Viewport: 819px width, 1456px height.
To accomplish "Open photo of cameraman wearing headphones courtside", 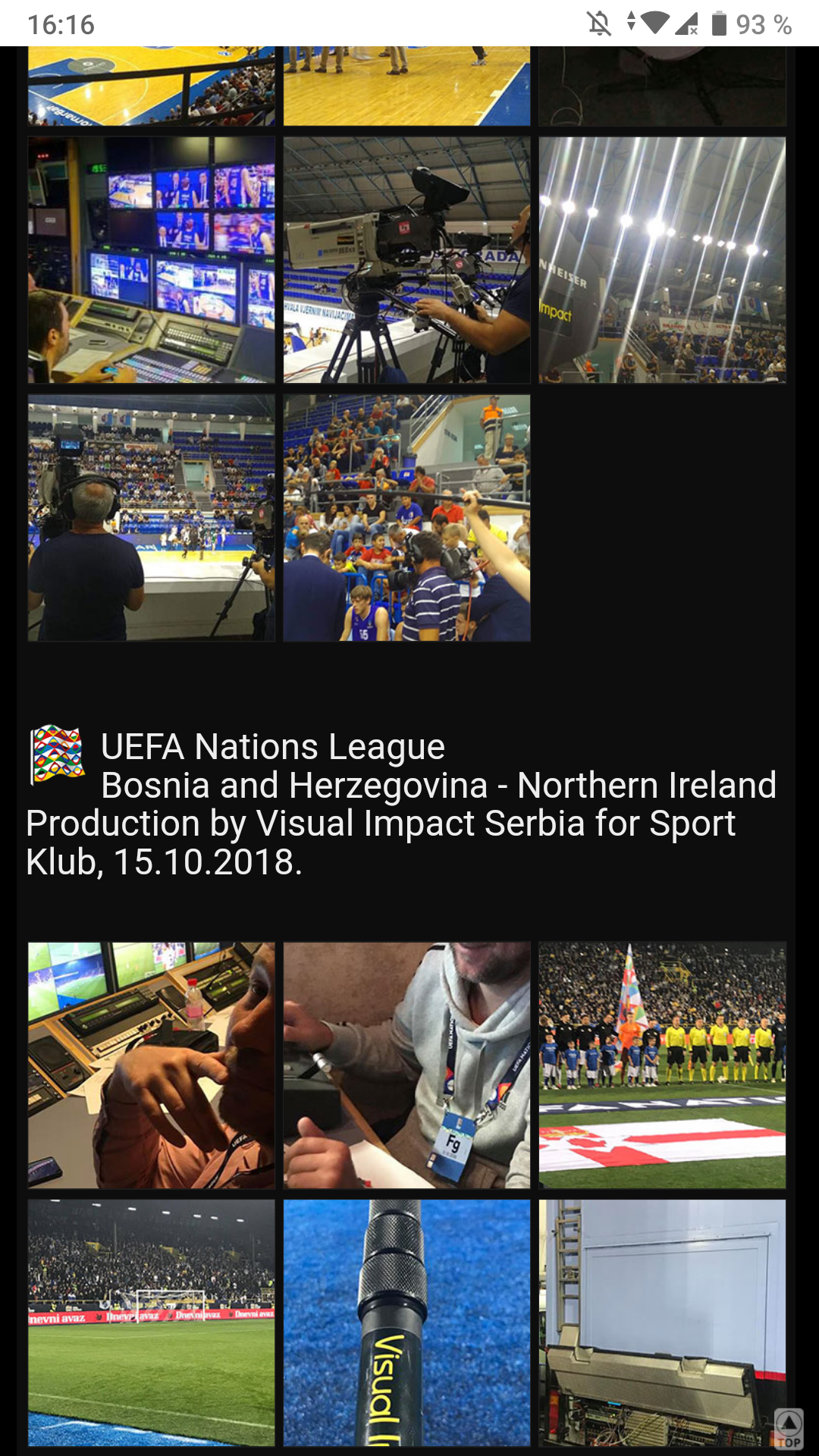I will pyautogui.click(x=152, y=518).
